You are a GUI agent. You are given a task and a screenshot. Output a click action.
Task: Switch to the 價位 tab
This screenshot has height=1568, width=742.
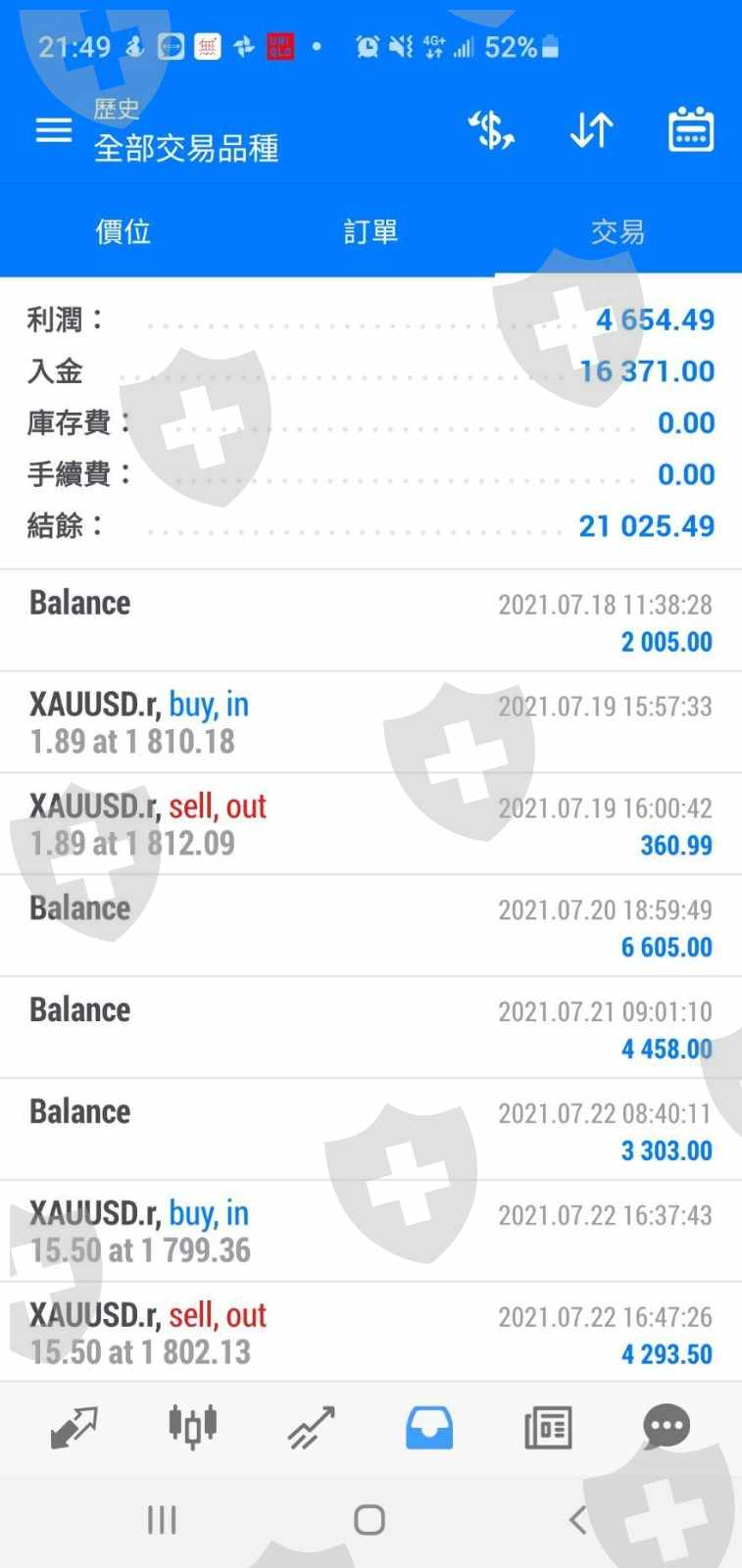pyautogui.click(x=124, y=231)
